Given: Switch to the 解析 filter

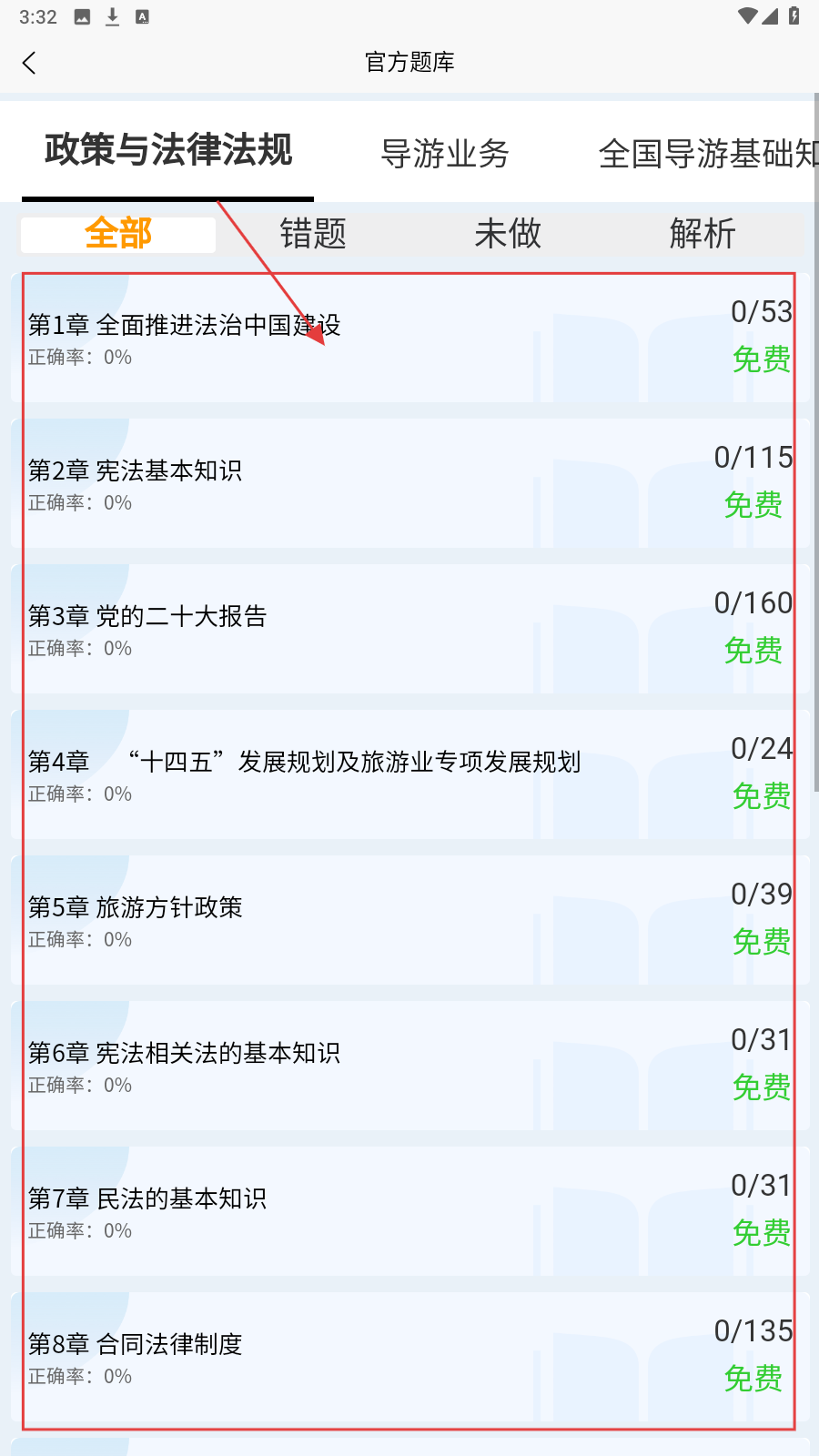Looking at the screenshot, I should pyautogui.click(x=703, y=234).
